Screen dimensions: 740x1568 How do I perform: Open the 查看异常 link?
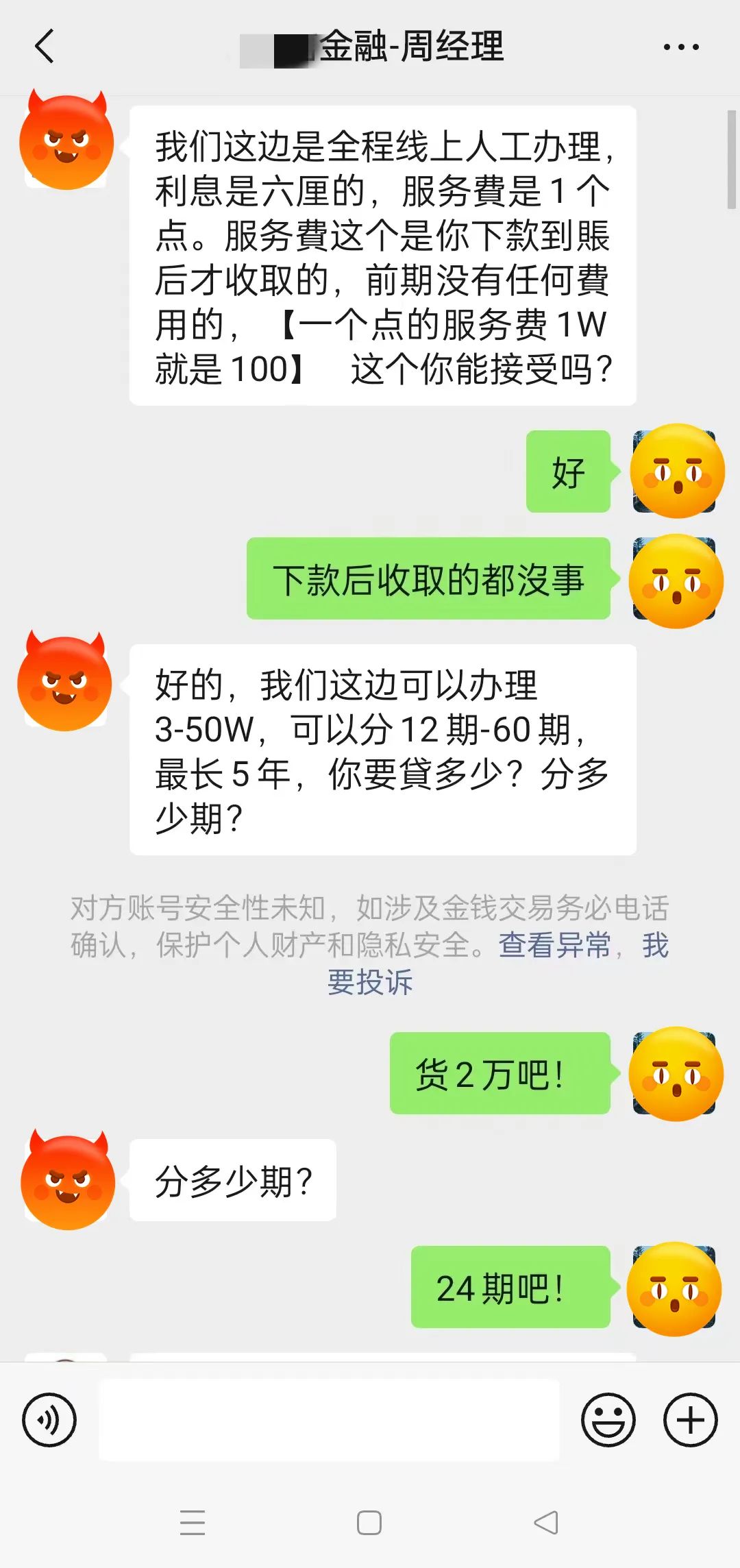coord(554,945)
